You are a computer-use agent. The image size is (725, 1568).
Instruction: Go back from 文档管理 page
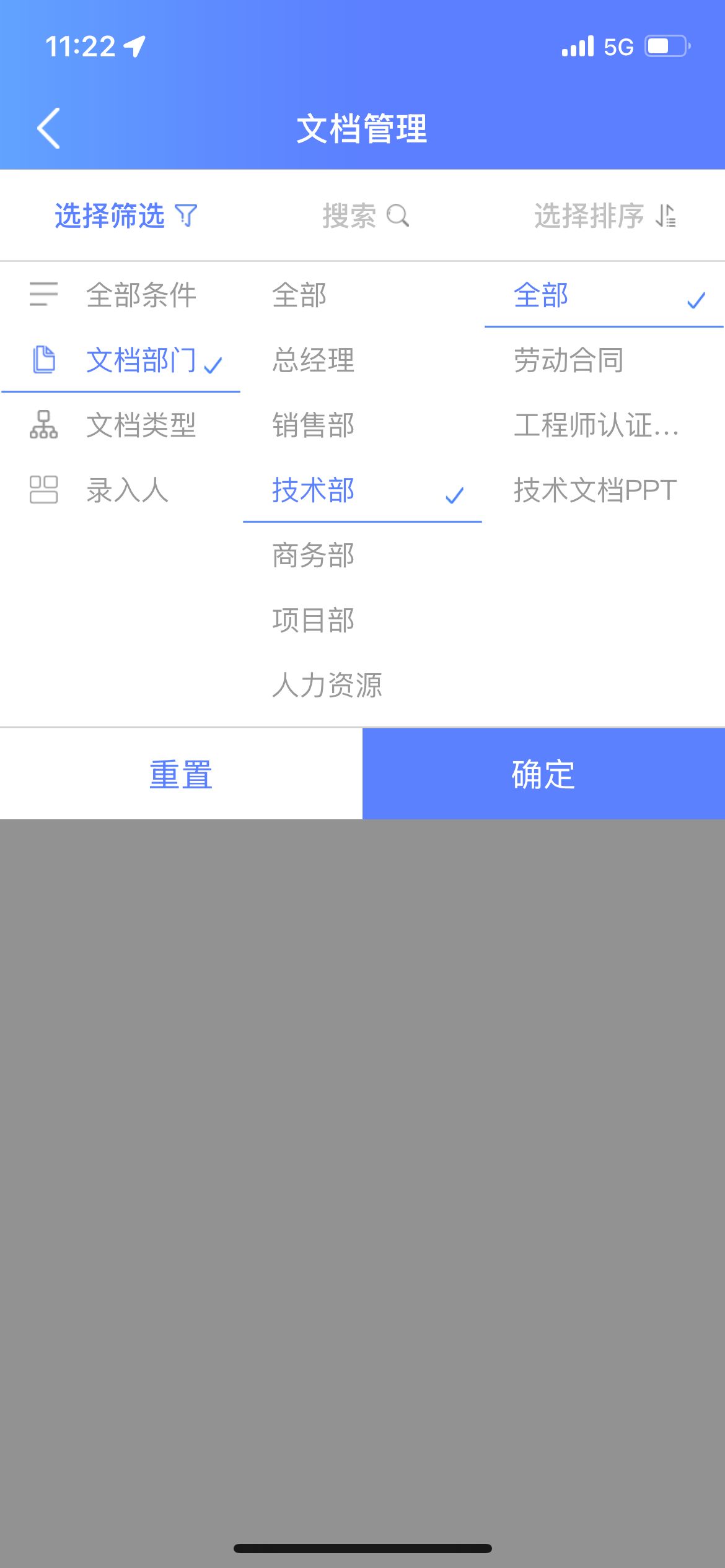pos(48,128)
